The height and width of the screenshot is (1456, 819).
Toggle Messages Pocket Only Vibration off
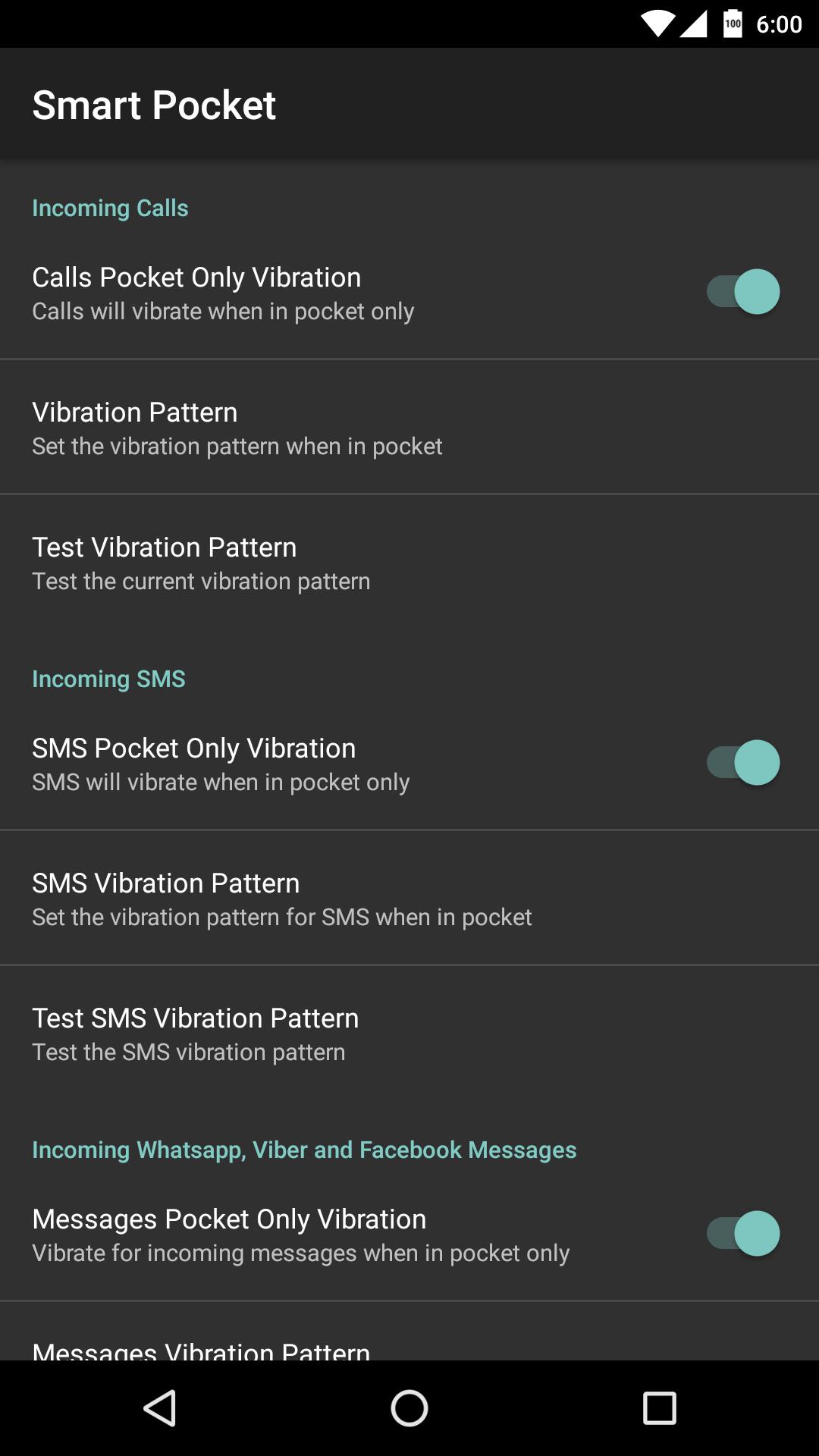742,1233
